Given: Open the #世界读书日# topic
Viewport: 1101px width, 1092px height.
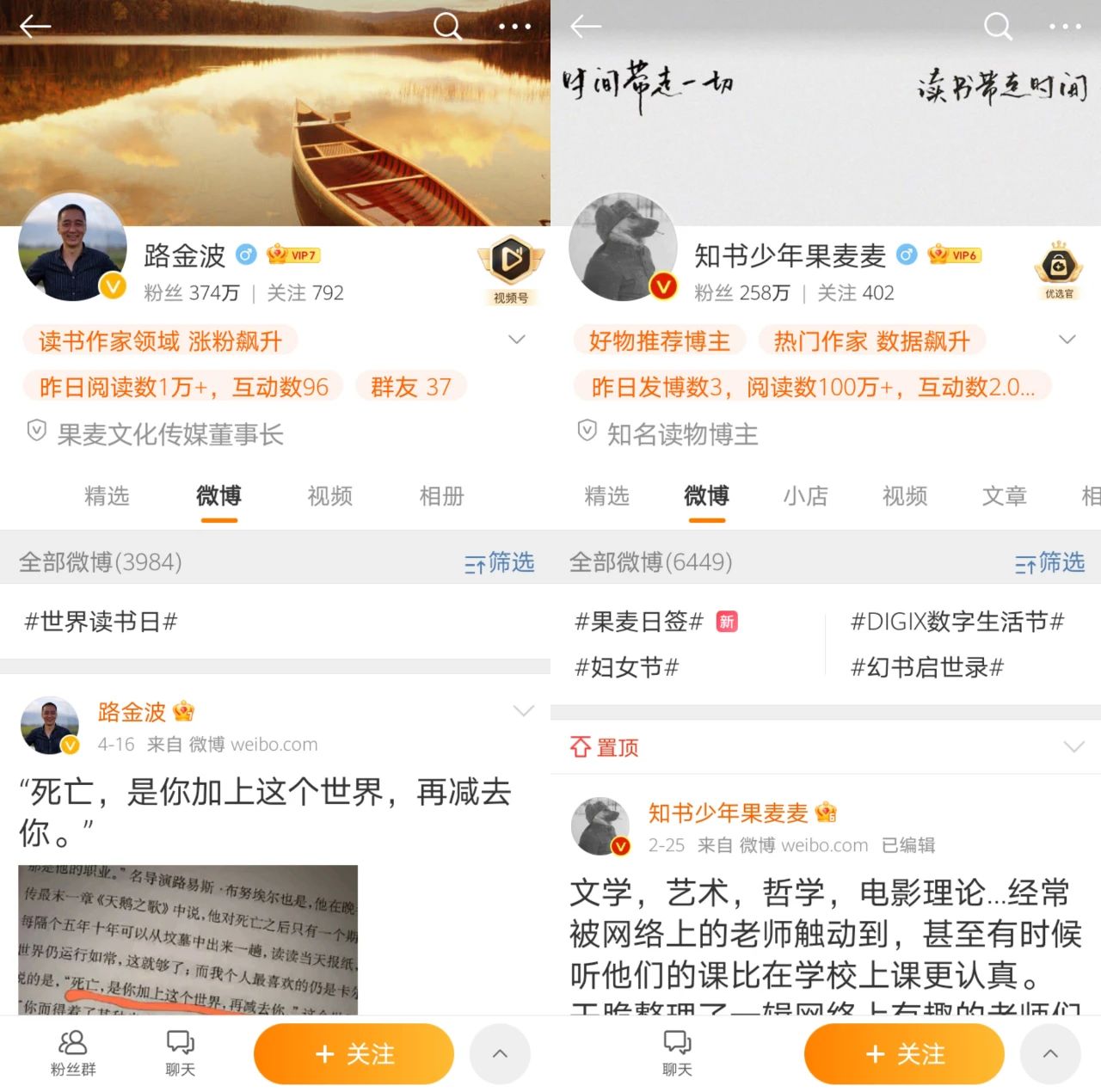Looking at the screenshot, I should pos(101,622).
